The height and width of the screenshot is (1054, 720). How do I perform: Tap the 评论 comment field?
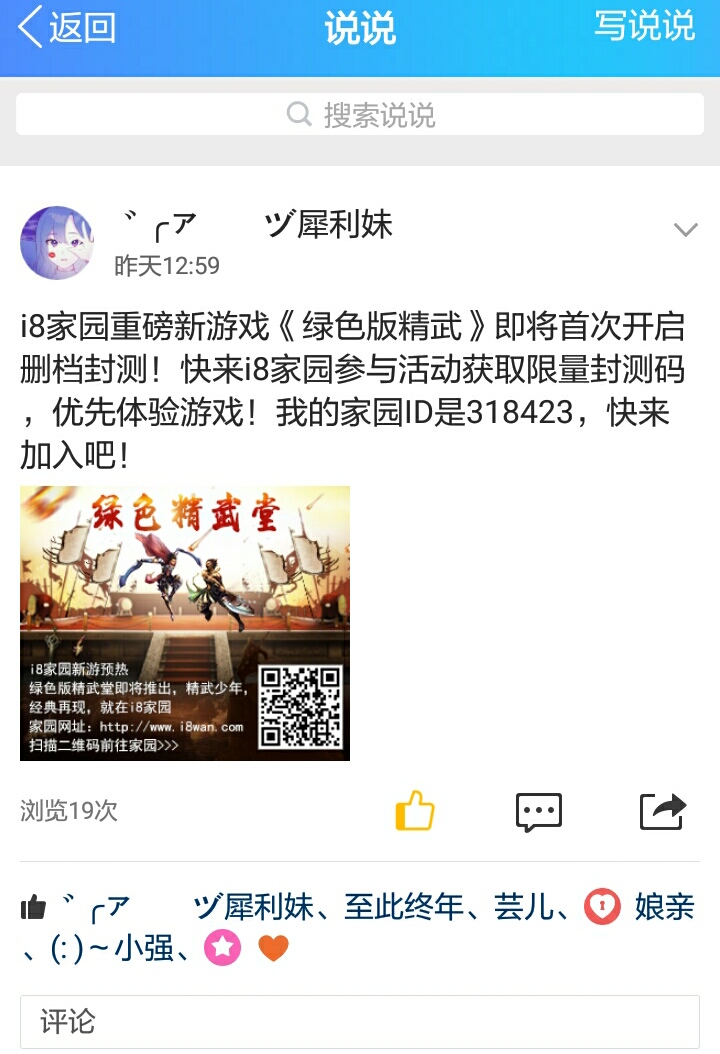coord(360,1021)
